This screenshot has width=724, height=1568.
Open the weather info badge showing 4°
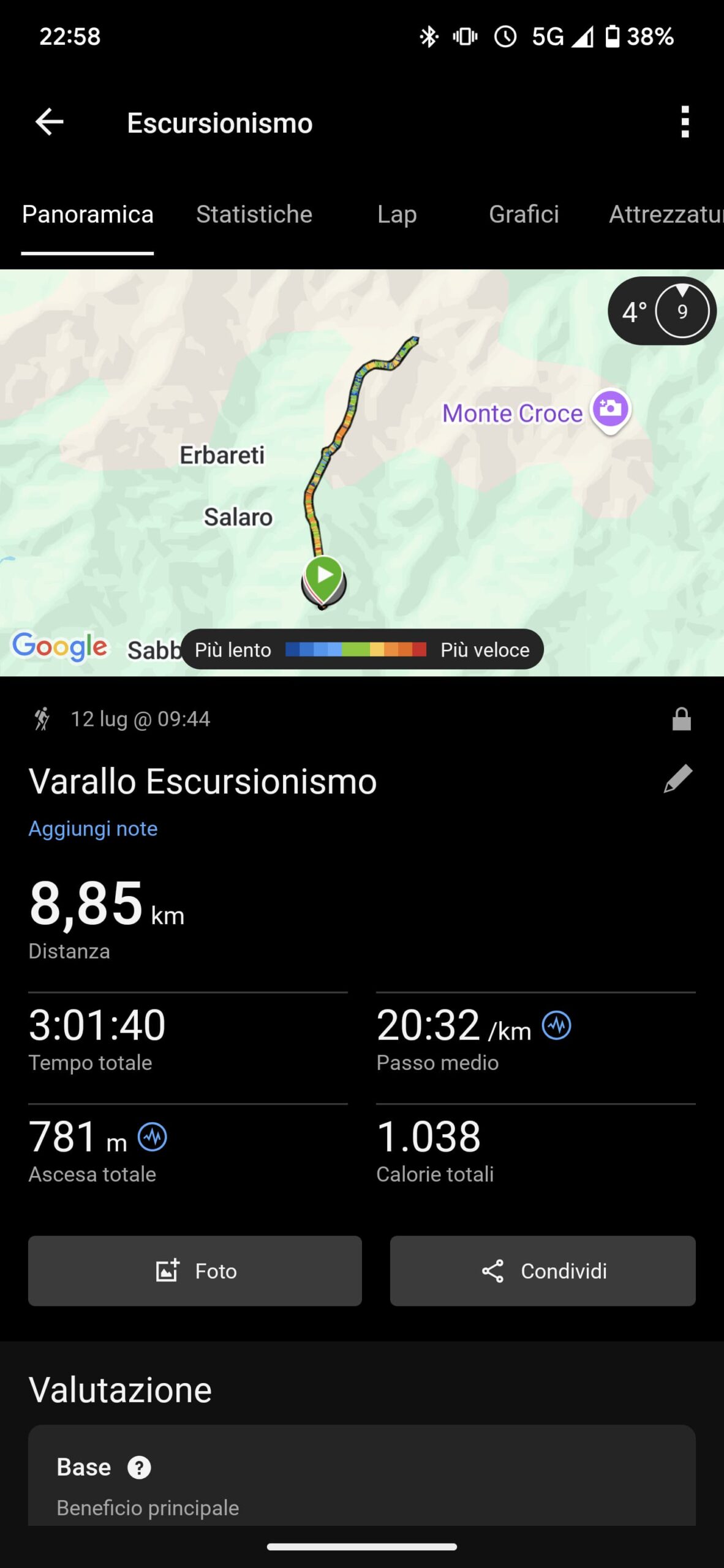[662, 311]
